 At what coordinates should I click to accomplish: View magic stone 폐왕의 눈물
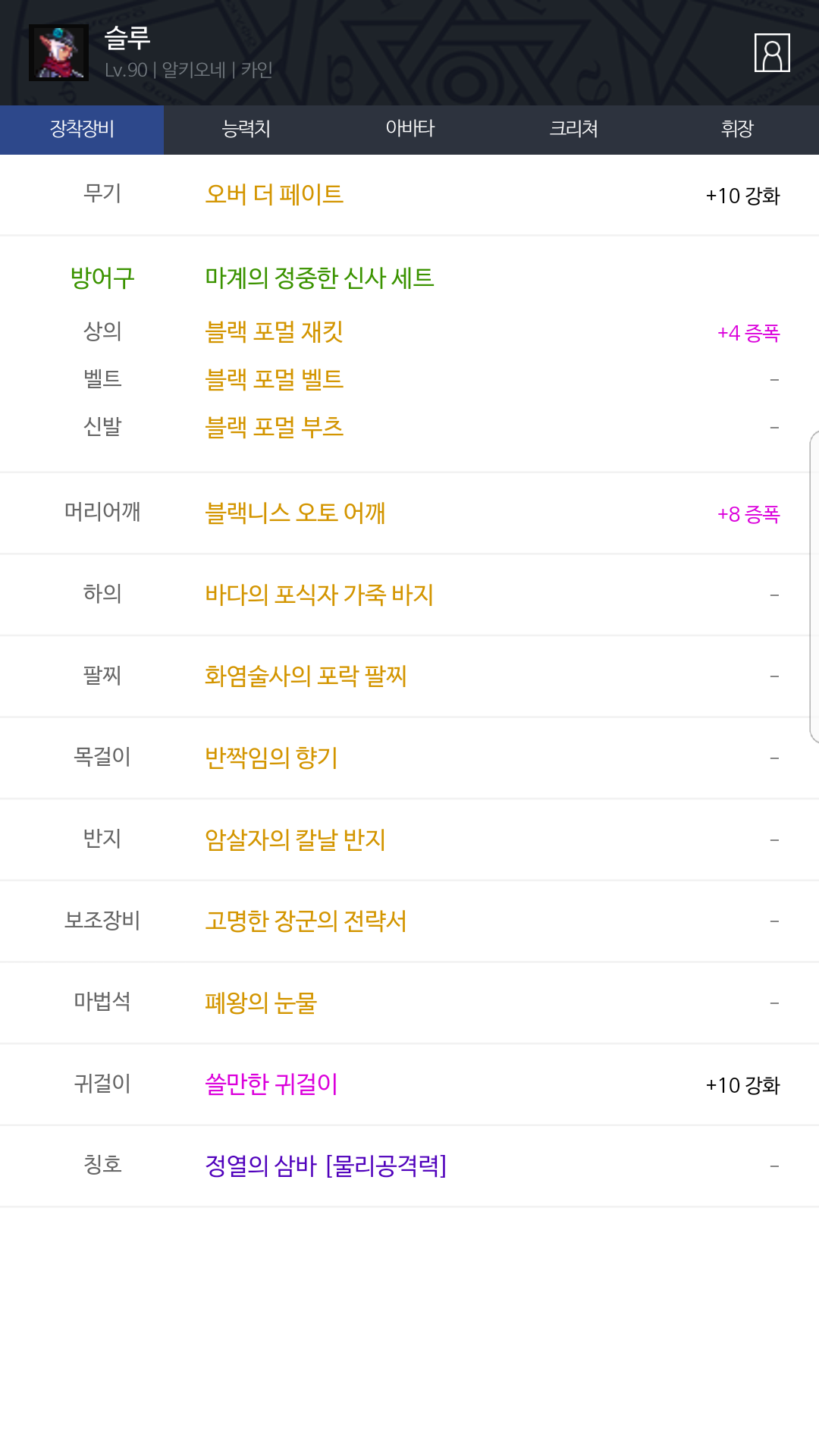click(261, 1003)
